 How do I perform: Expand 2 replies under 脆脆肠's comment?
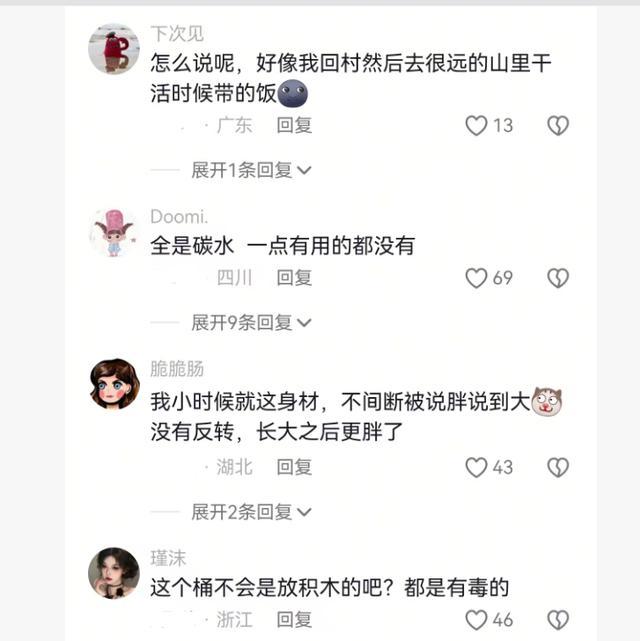(251, 512)
